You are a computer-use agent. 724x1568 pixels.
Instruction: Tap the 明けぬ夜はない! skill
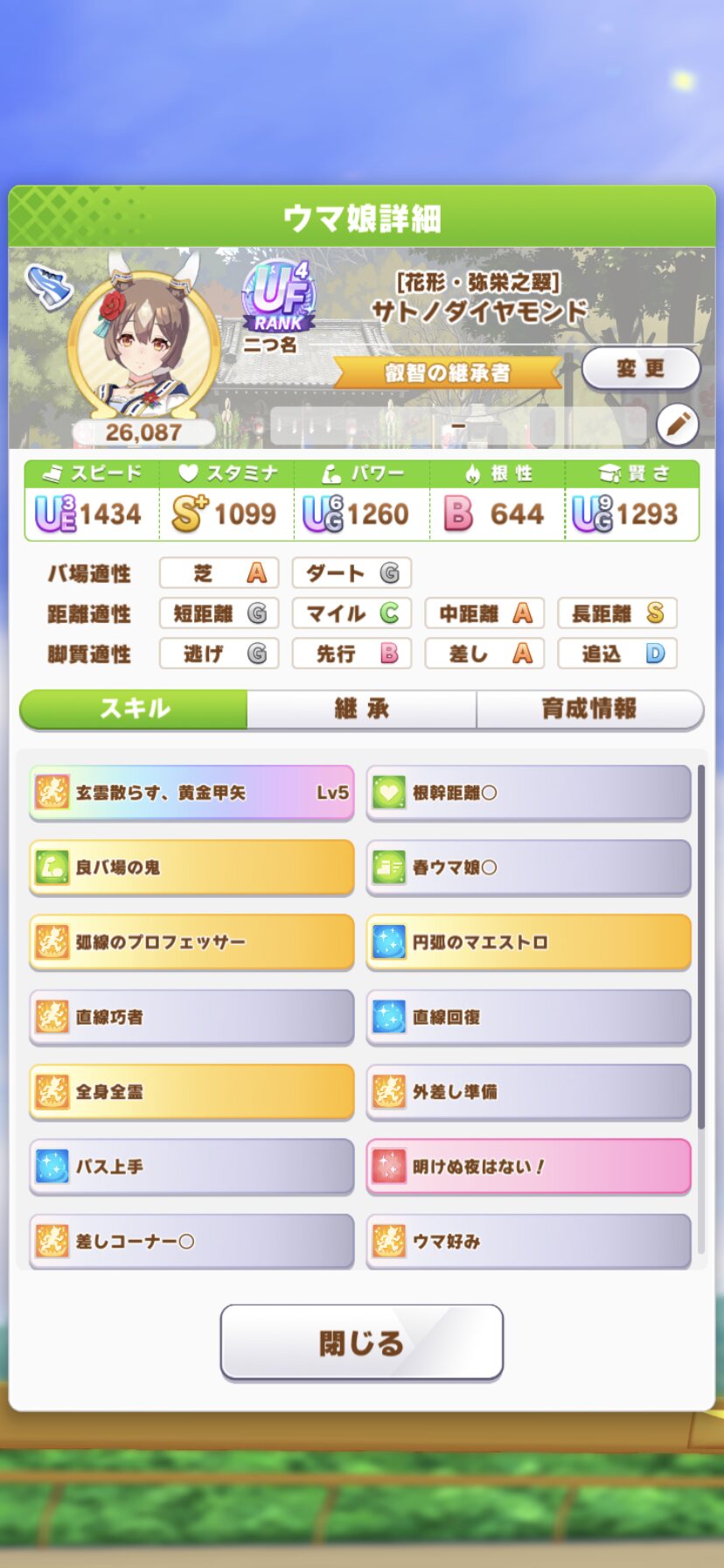click(528, 1166)
